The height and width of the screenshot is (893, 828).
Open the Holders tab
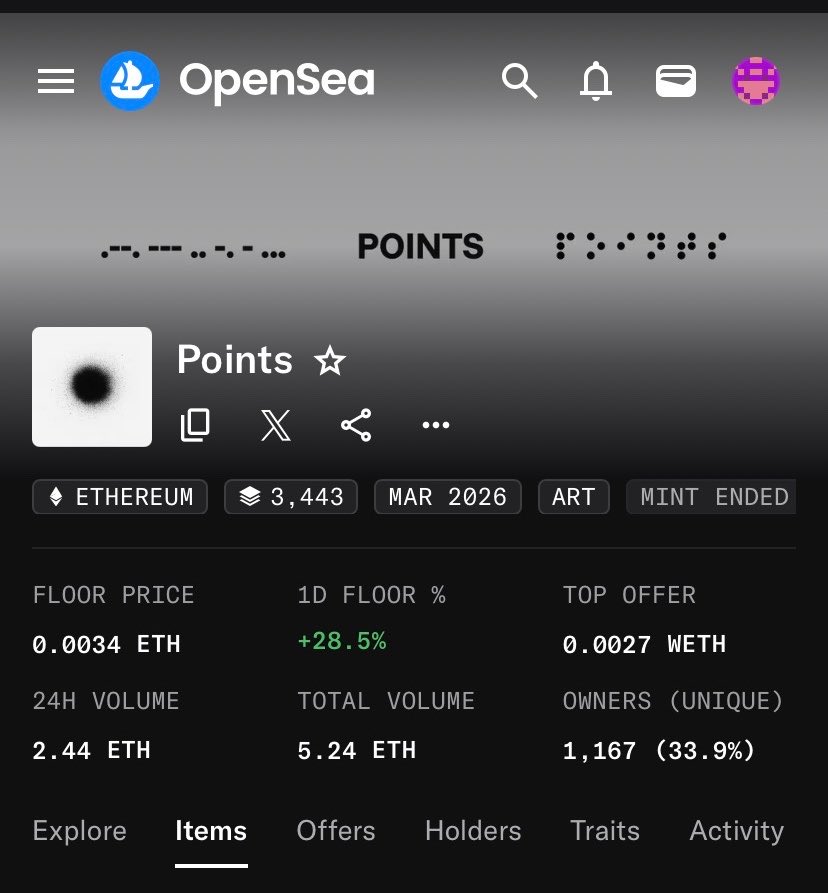473,830
